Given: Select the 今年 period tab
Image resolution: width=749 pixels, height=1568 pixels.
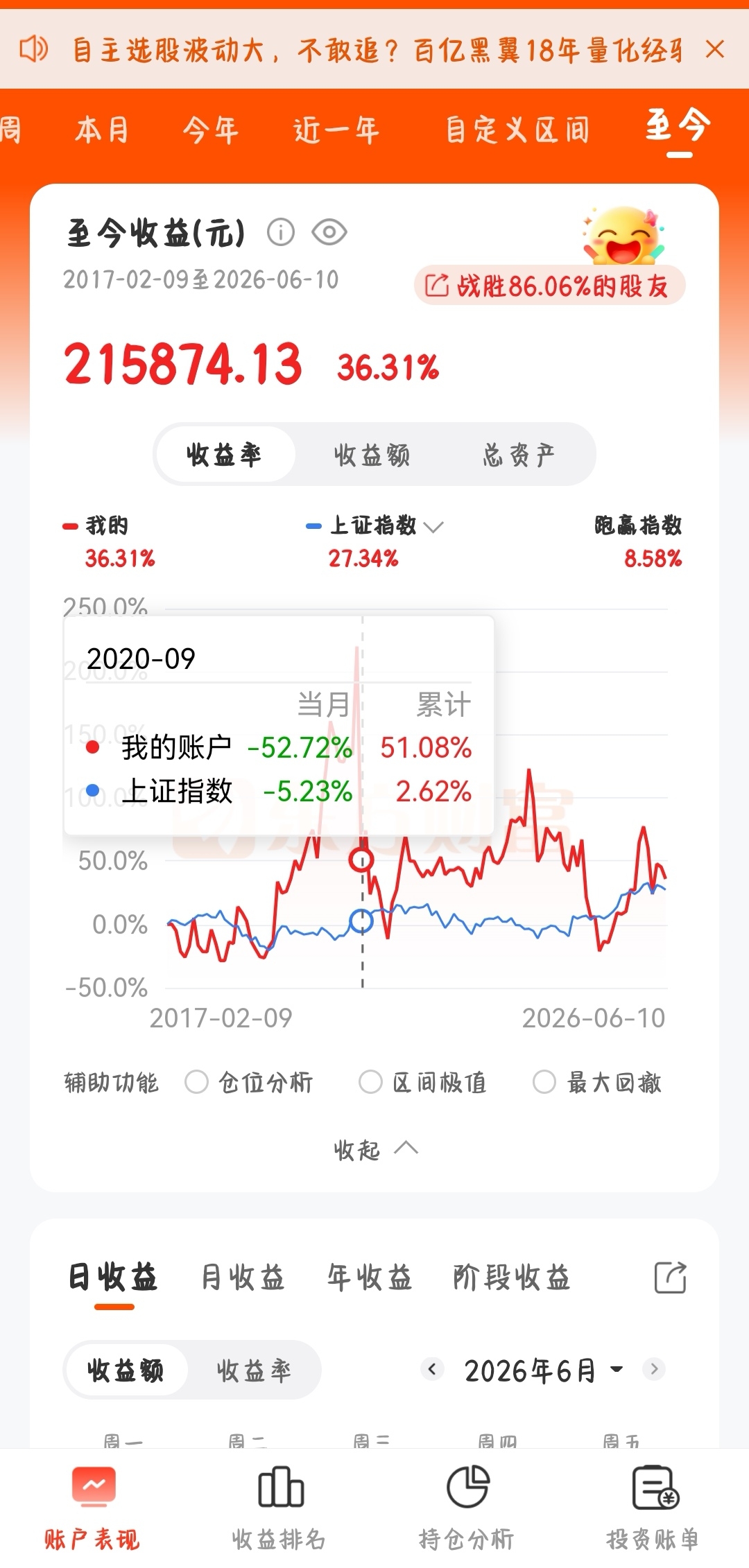Looking at the screenshot, I should click(211, 130).
